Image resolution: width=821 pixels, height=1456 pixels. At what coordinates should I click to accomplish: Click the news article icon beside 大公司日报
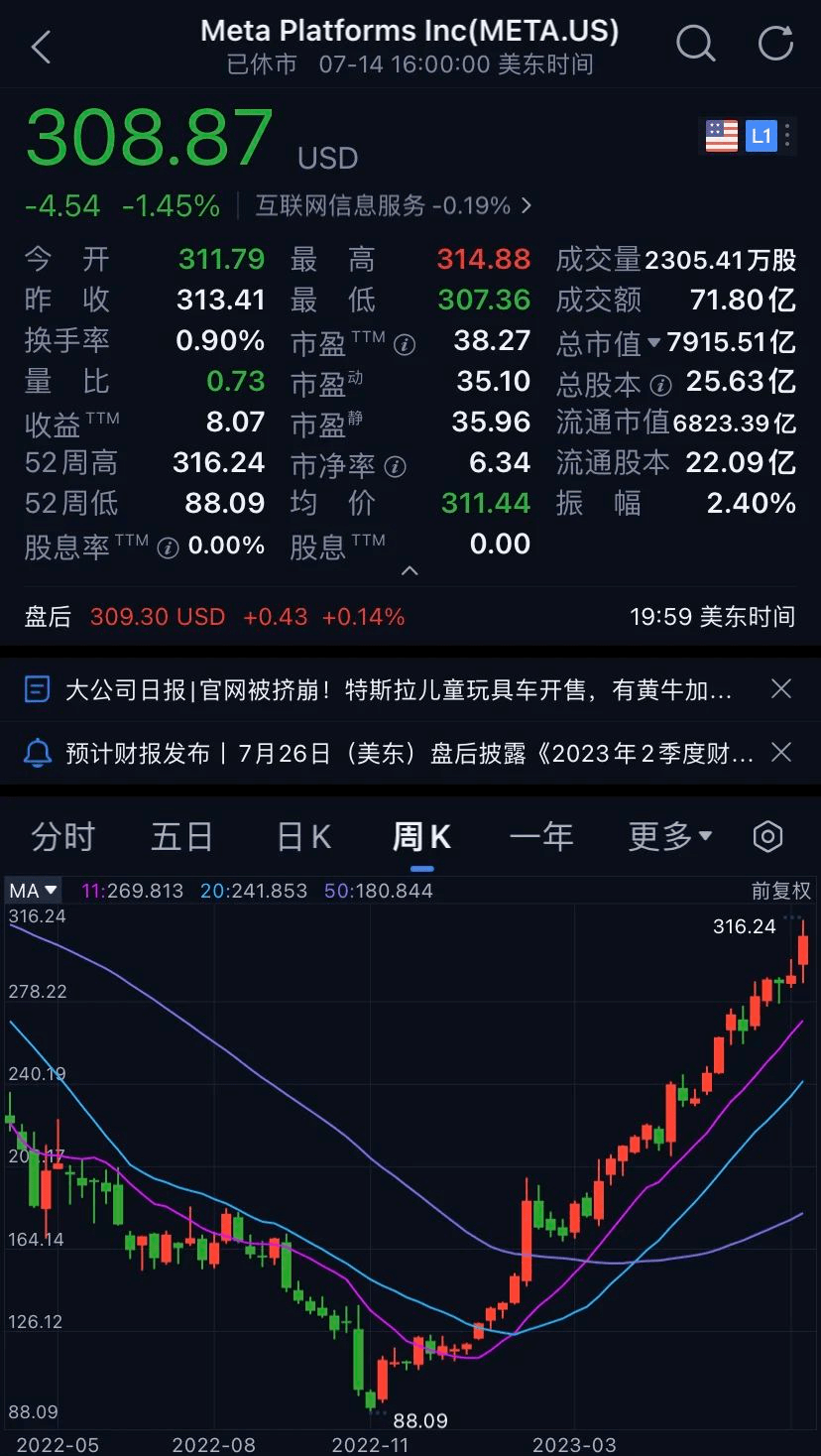click(40, 688)
